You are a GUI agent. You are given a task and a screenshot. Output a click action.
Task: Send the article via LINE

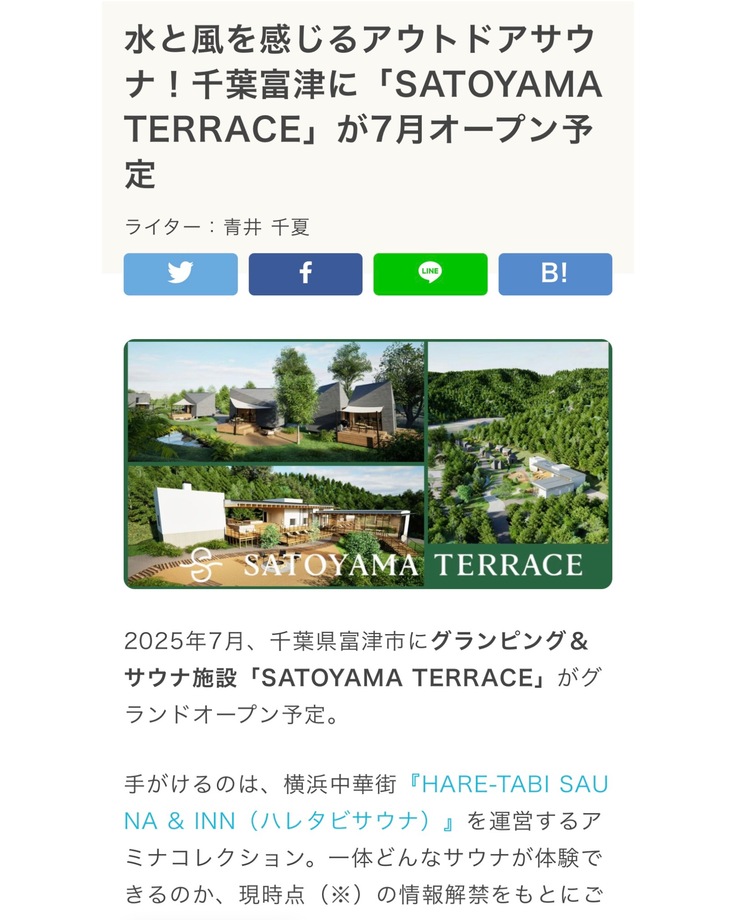430,274
